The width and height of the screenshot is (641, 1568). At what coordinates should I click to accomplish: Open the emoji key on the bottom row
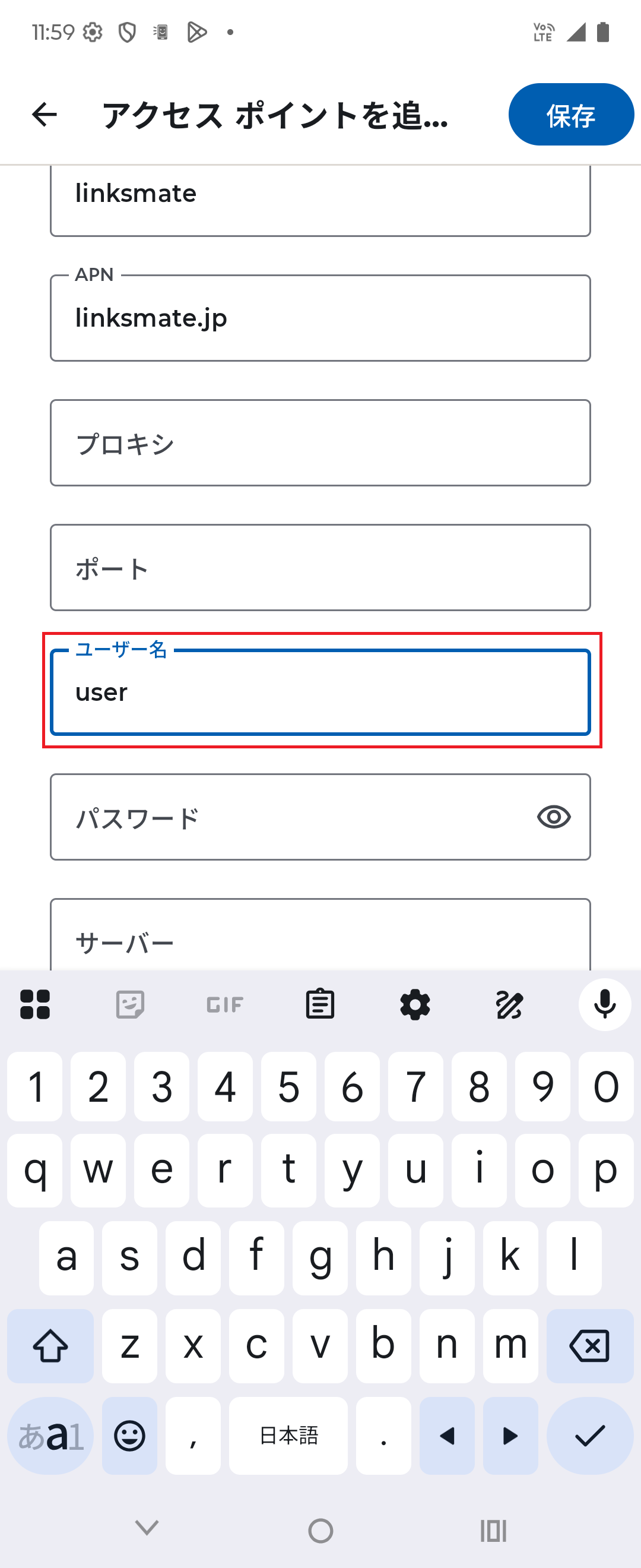point(129,1436)
